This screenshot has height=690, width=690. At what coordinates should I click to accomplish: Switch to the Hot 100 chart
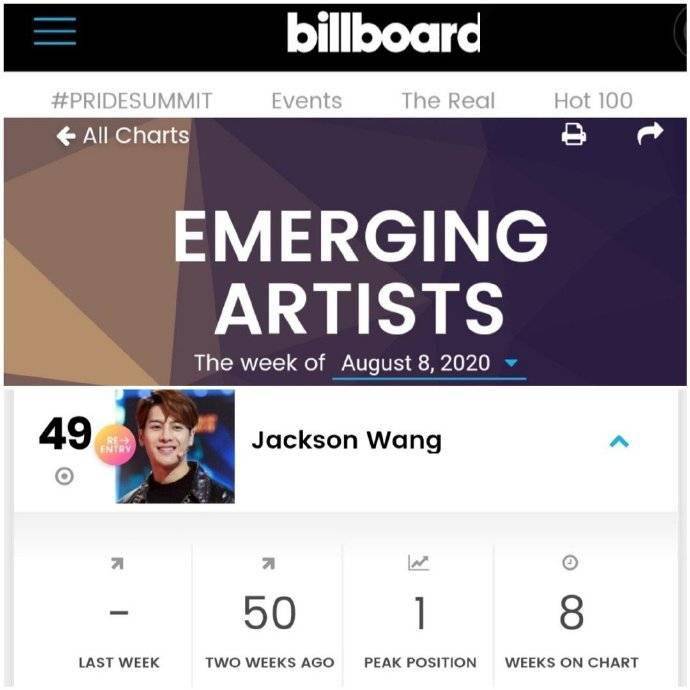[593, 101]
